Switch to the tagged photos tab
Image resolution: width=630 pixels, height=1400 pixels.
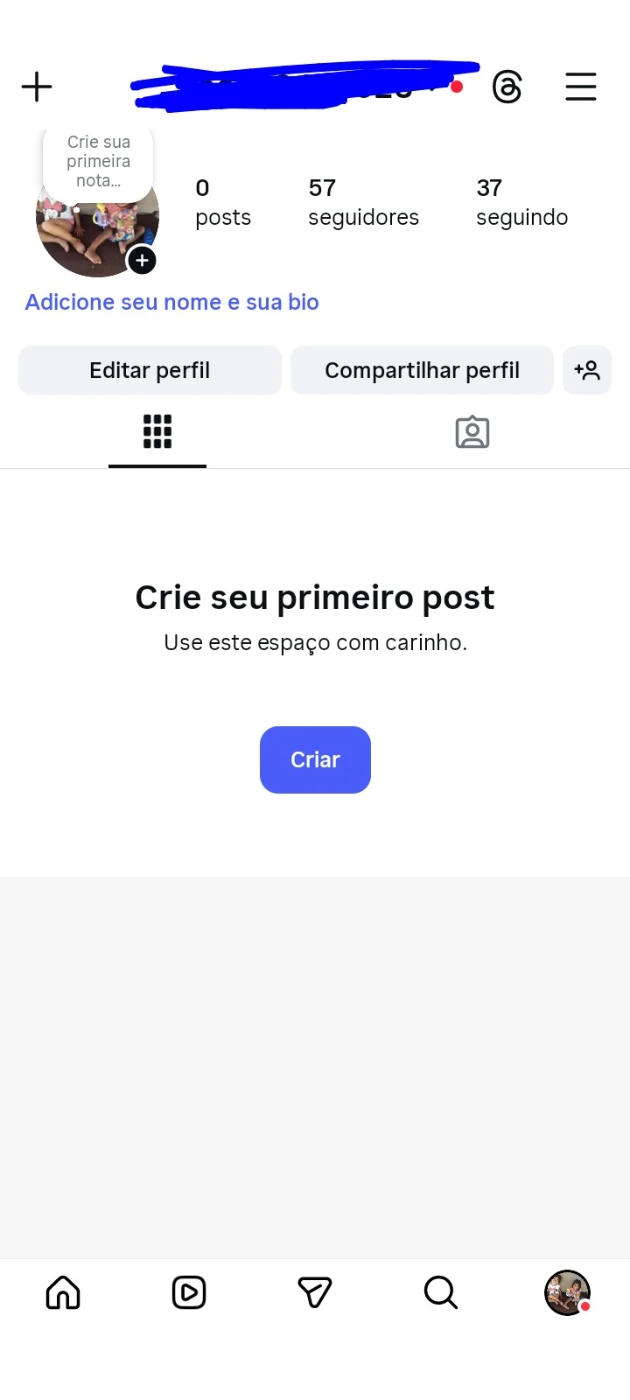click(472, 432)
